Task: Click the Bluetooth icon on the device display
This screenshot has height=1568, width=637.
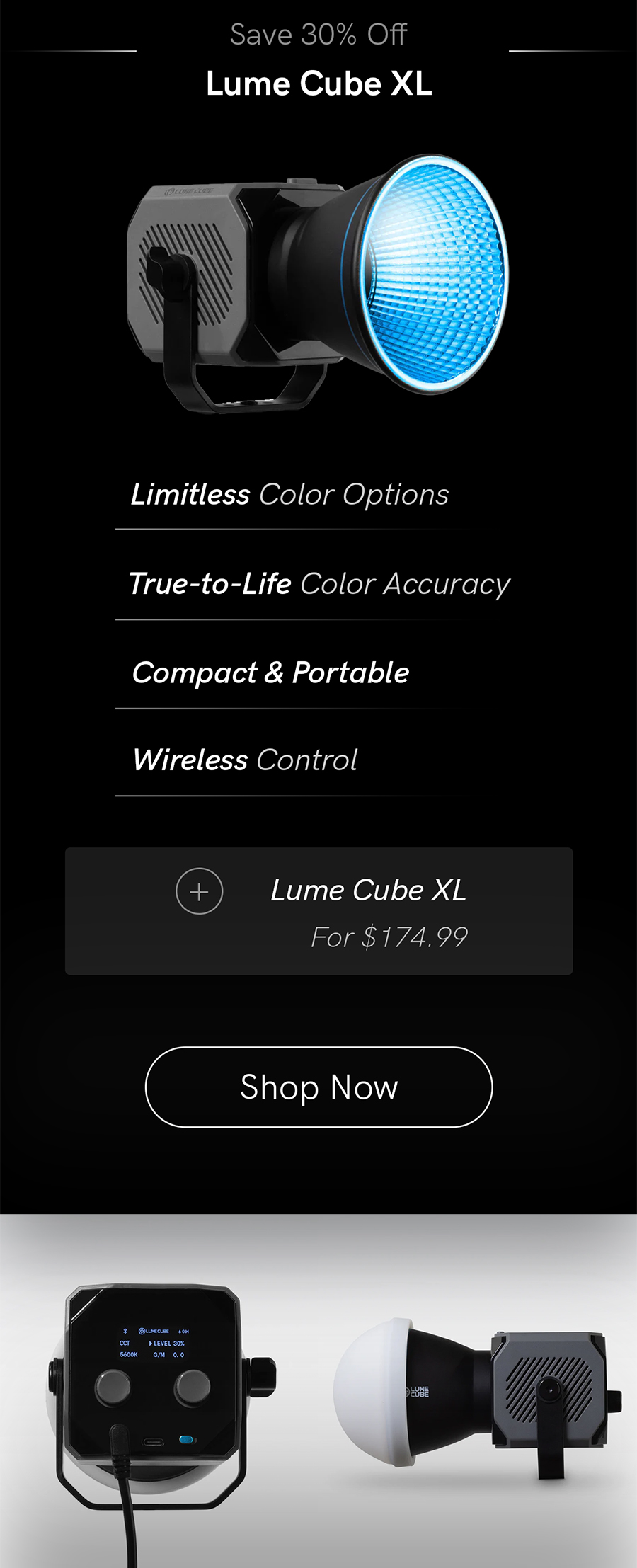Action: 125,1331
